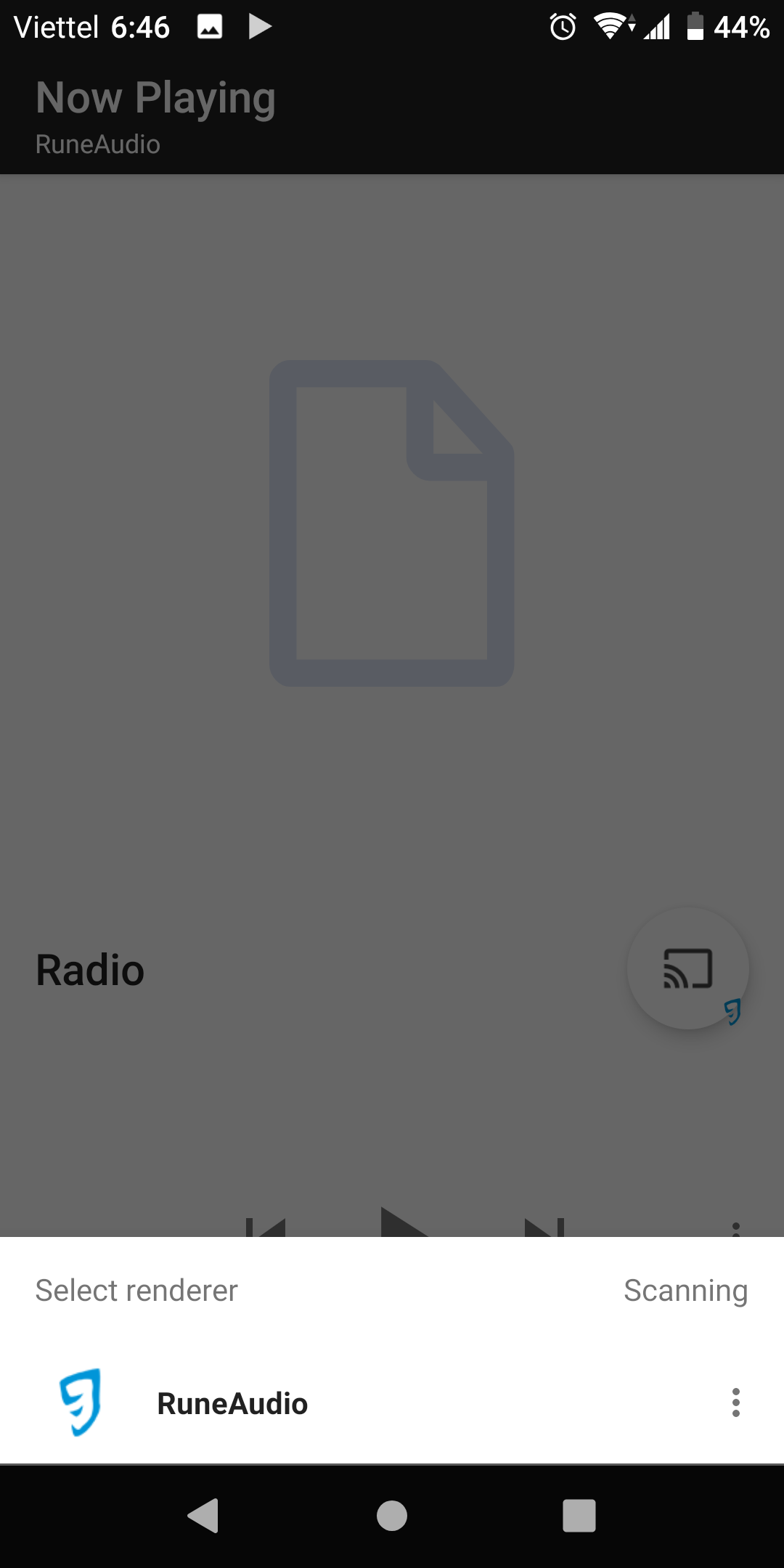Go back with the system back button

tap(203, 1516)
